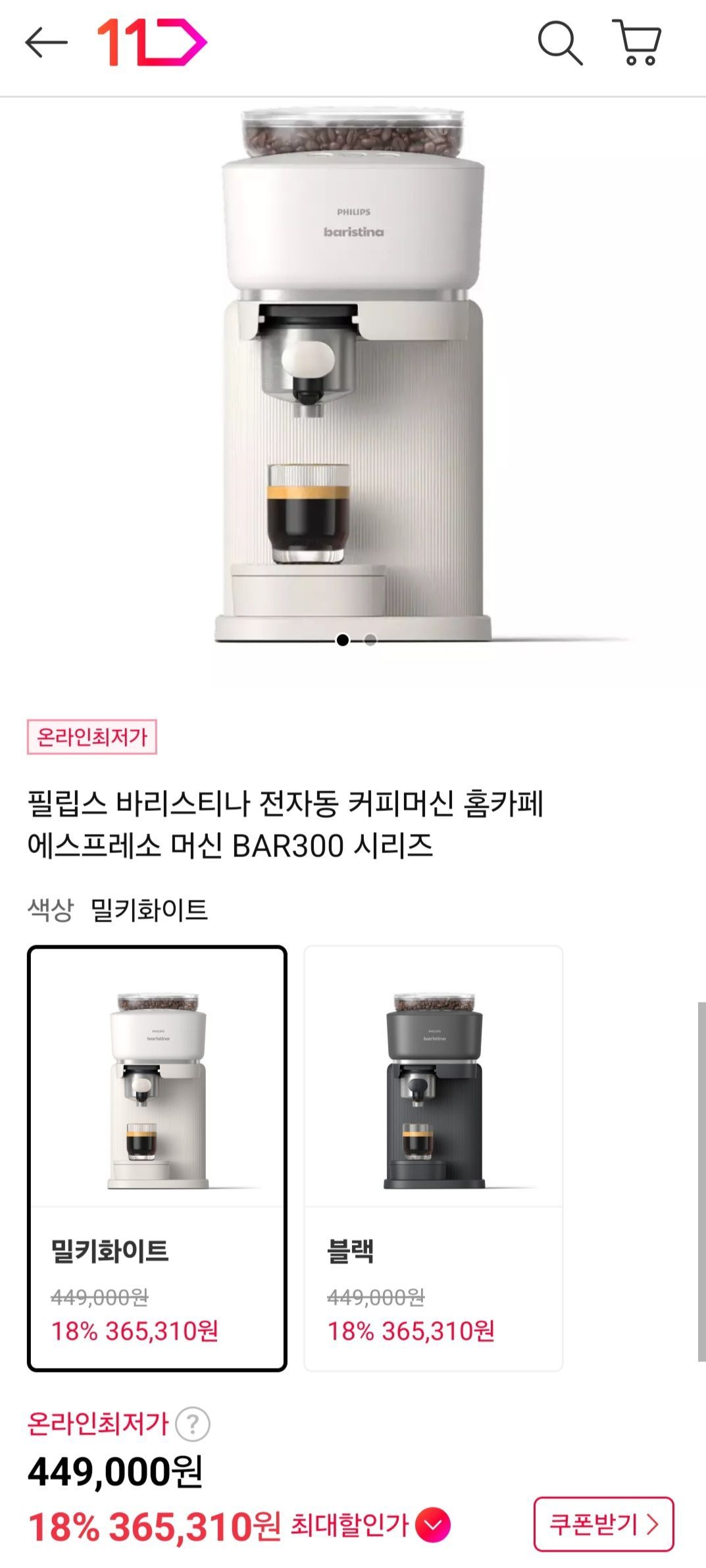The height and width of the screenshot is (1568, 706).
Task: Select the 밀키화이트 color option
Action: [x=157, y=1158]
